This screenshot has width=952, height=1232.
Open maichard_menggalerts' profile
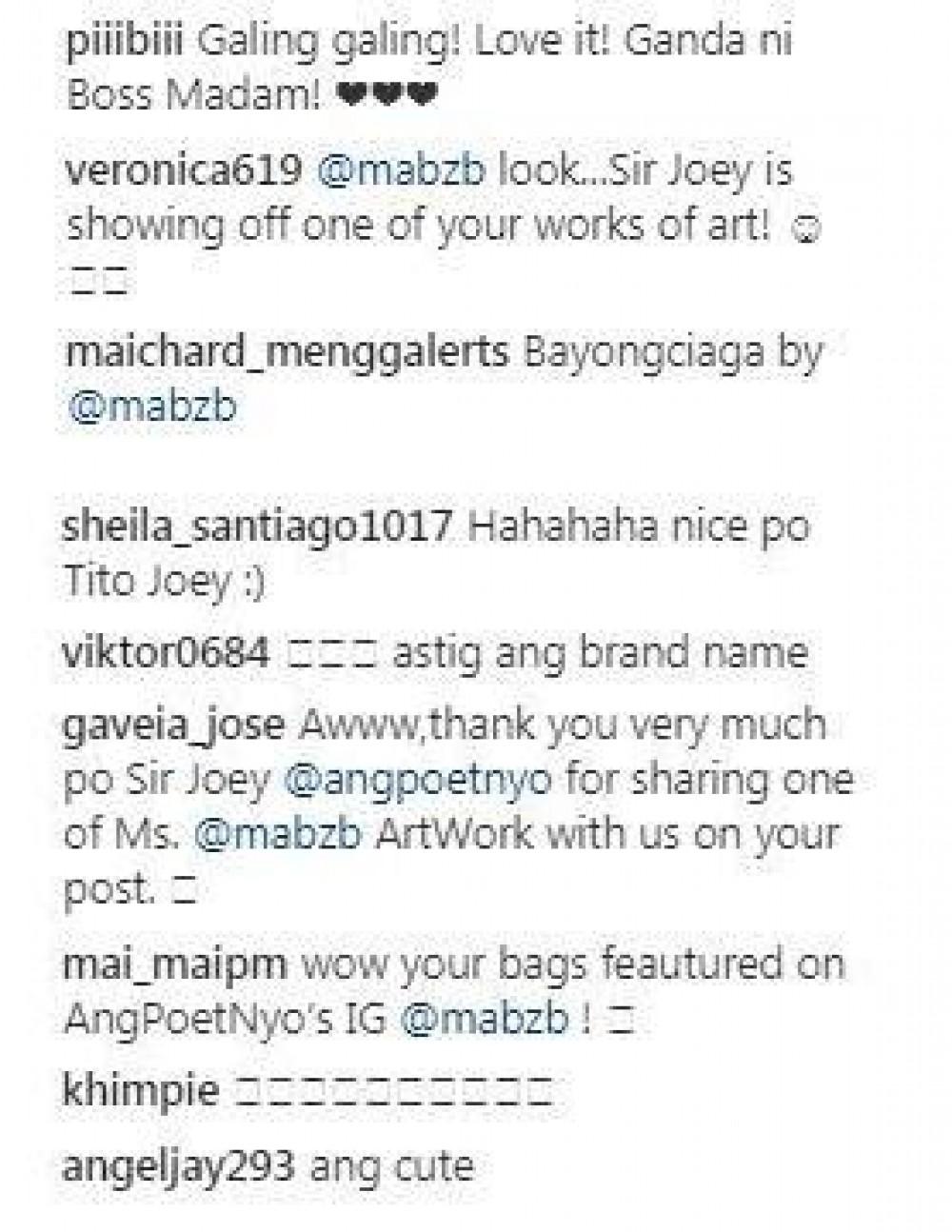click(x=287, y=354)
